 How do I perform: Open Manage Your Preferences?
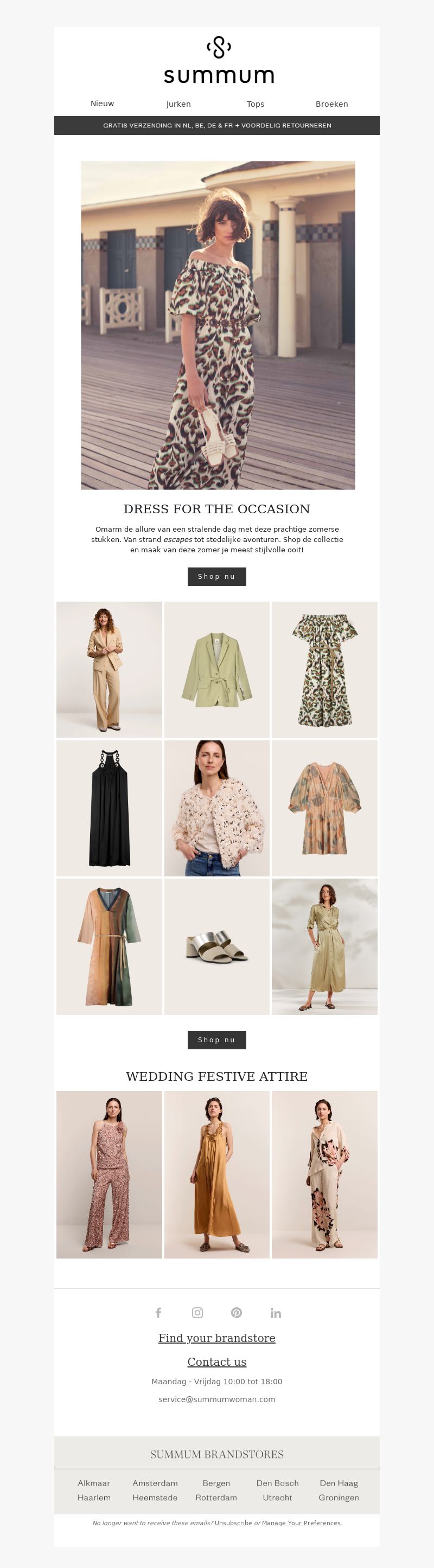click(301, 1523)
